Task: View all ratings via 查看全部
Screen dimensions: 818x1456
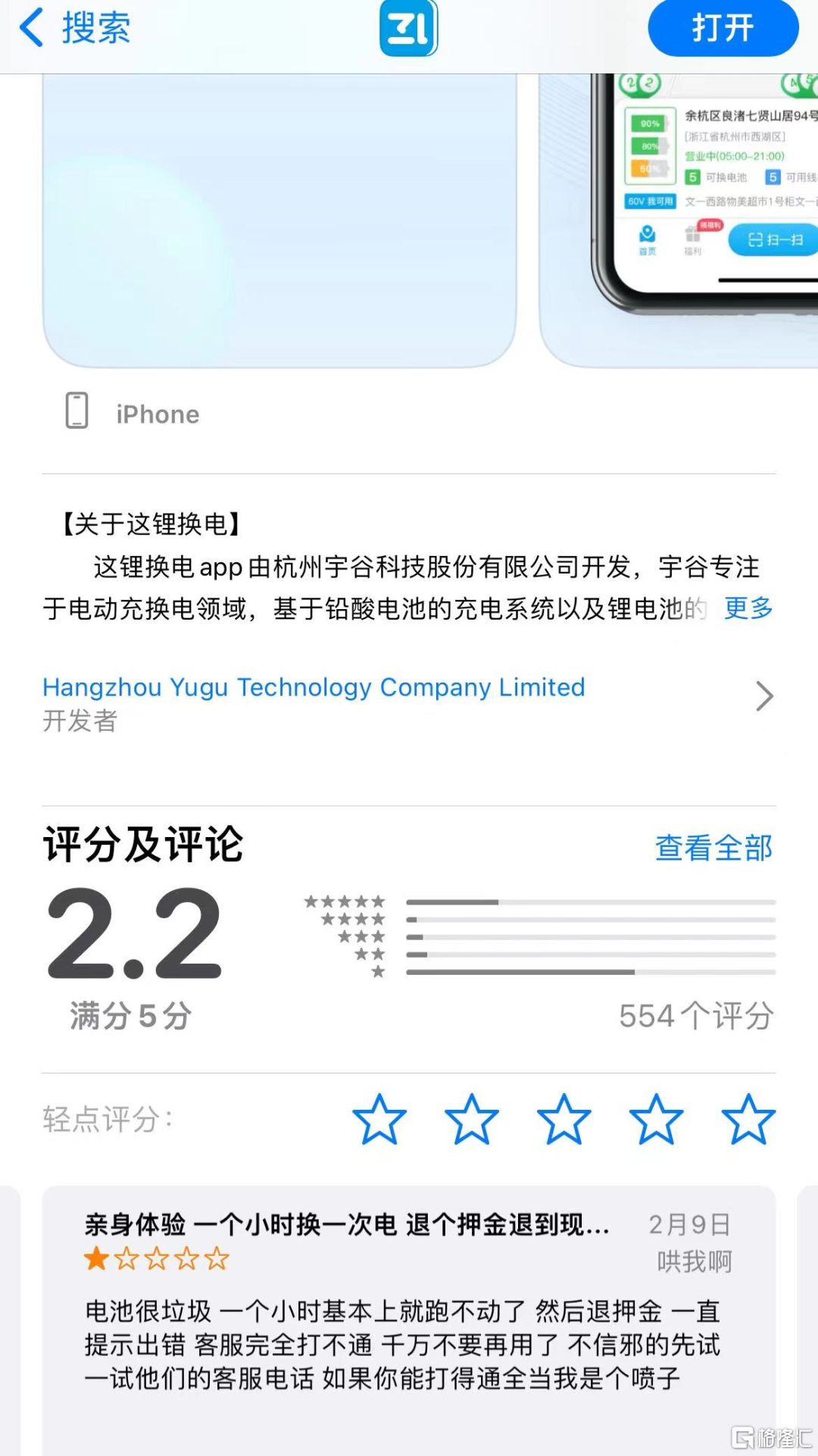Action: coord(713,847)
